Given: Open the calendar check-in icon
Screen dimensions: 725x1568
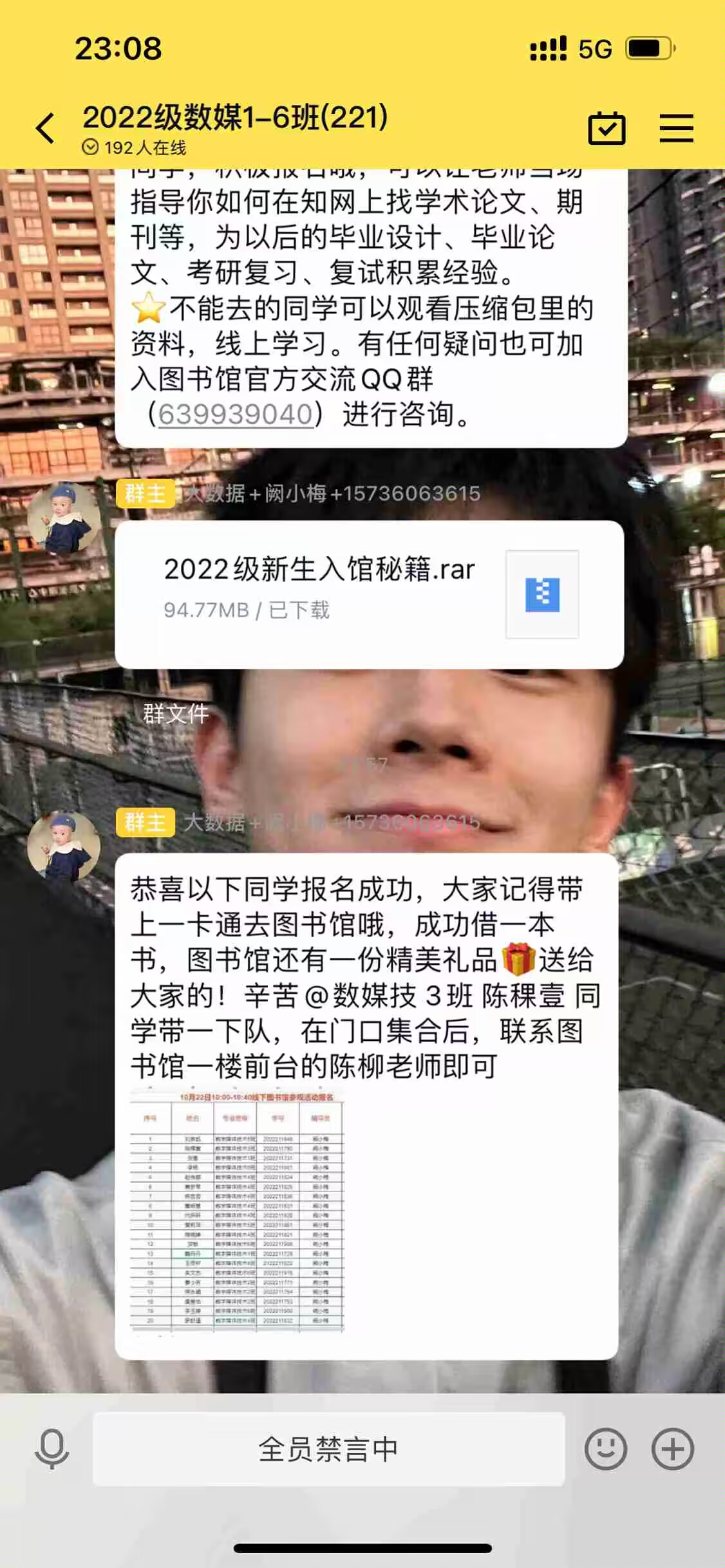Looking at the screenshot, I should [607, 128].
